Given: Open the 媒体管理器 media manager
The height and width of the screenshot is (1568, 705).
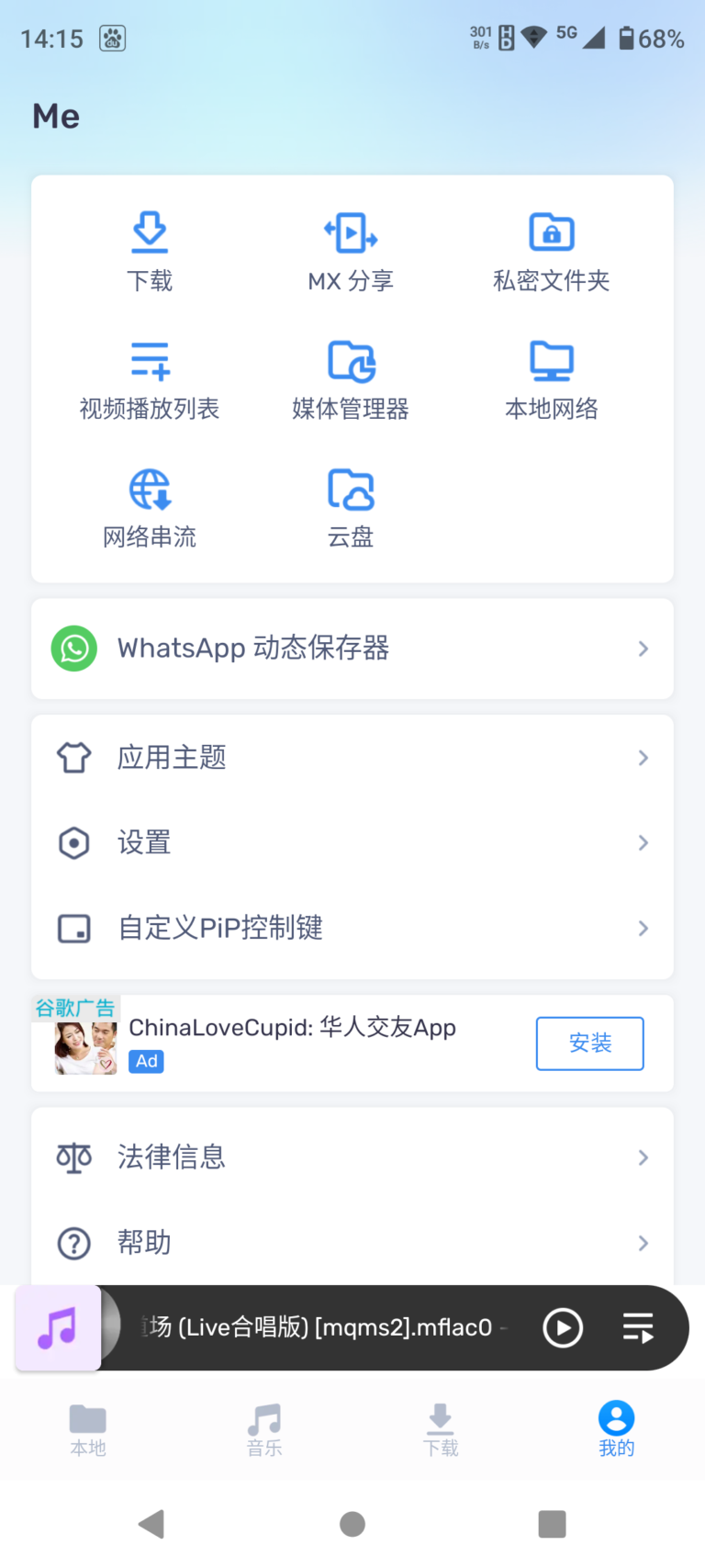Looking at the screenshot, I should [x=351, y=377].
